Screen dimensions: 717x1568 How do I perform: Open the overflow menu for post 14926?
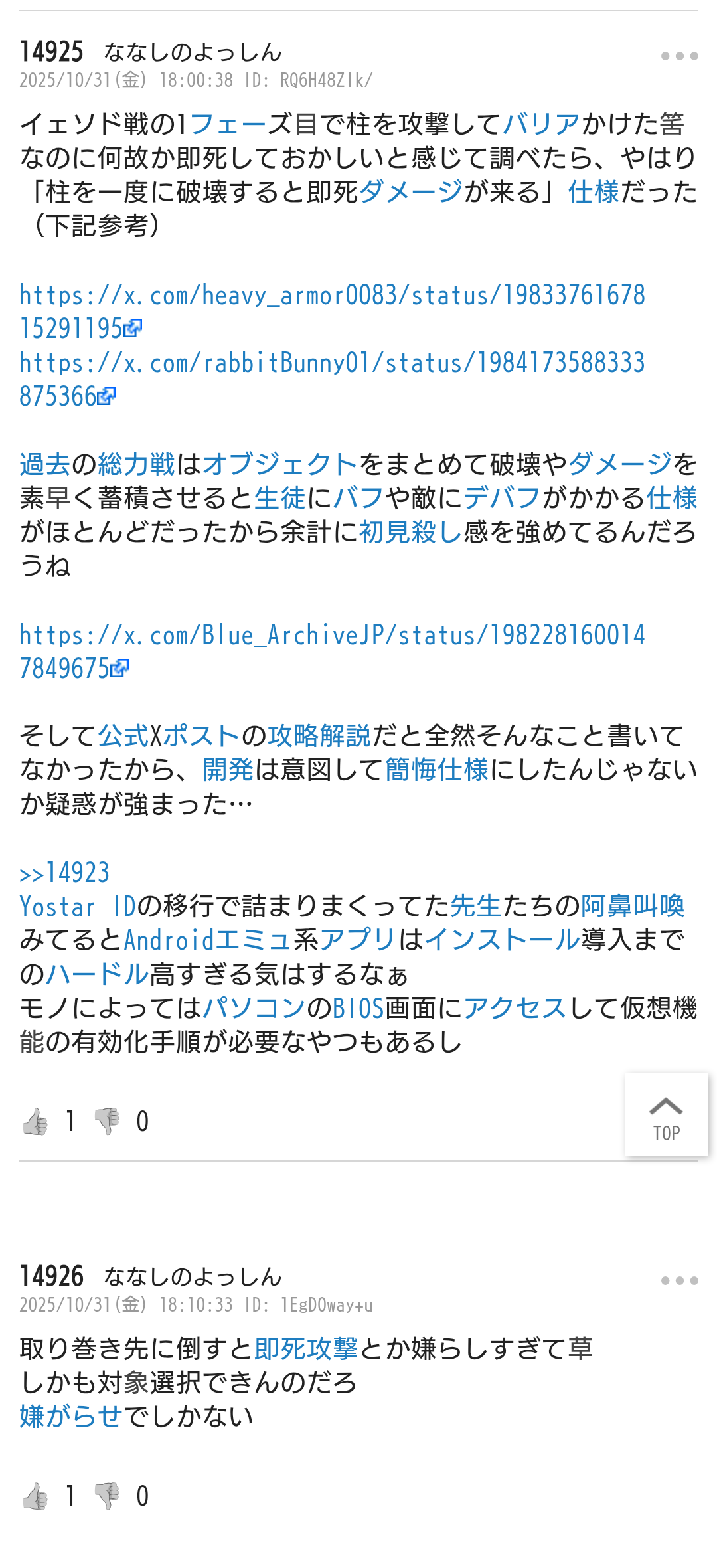(x=679, y=1281)
